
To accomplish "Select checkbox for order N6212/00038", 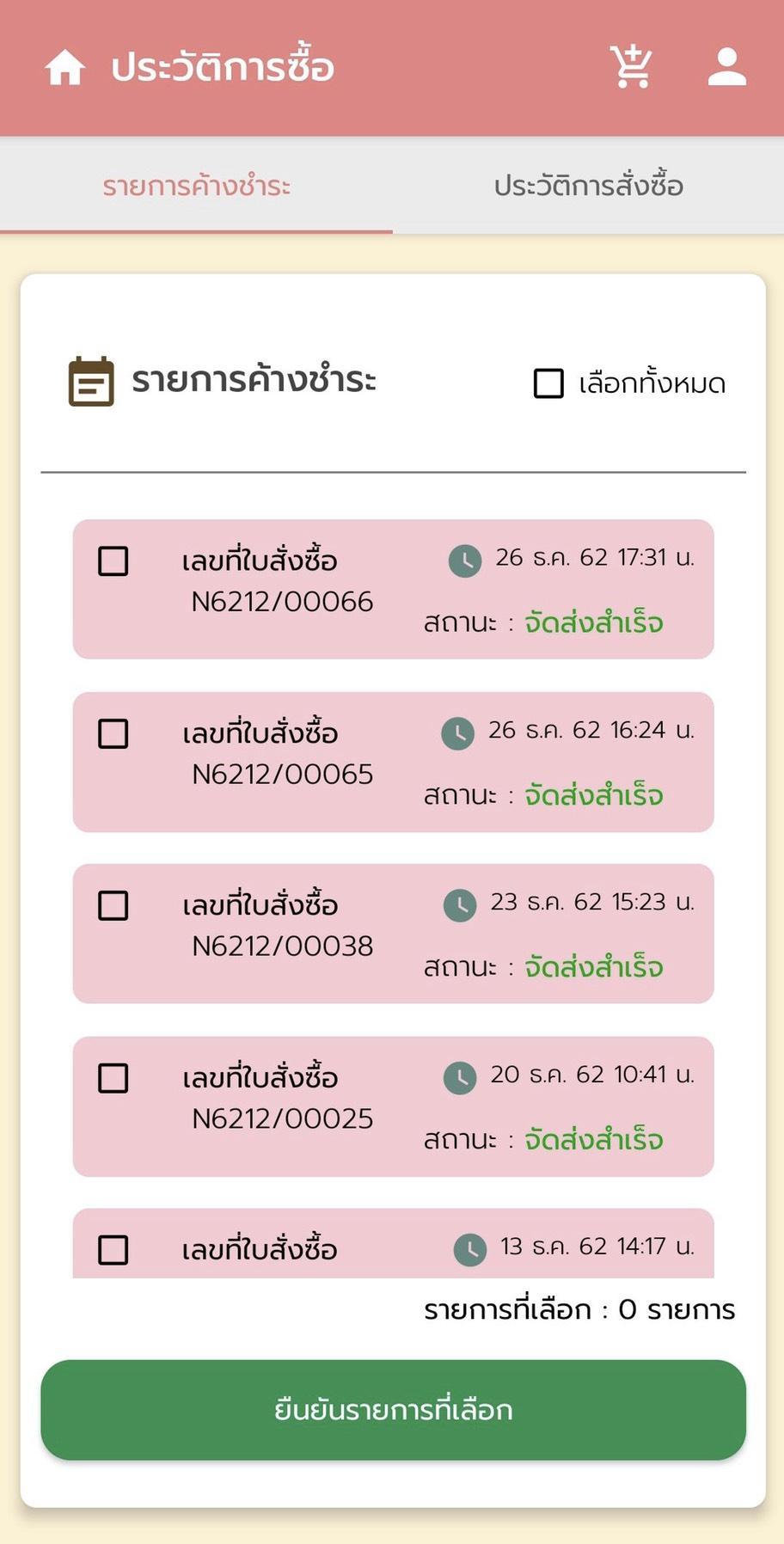I will (x=113, y=906).
